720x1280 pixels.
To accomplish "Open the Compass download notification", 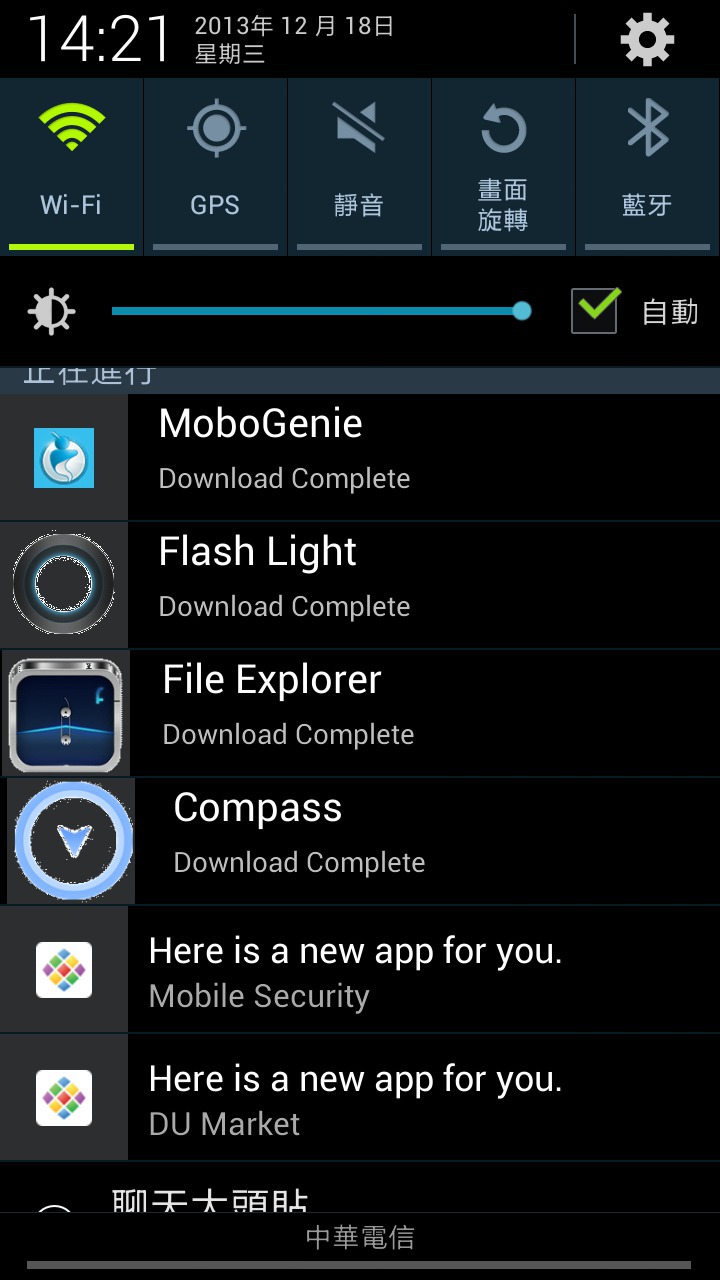I will pyautogui.click(x=360, y=841).
